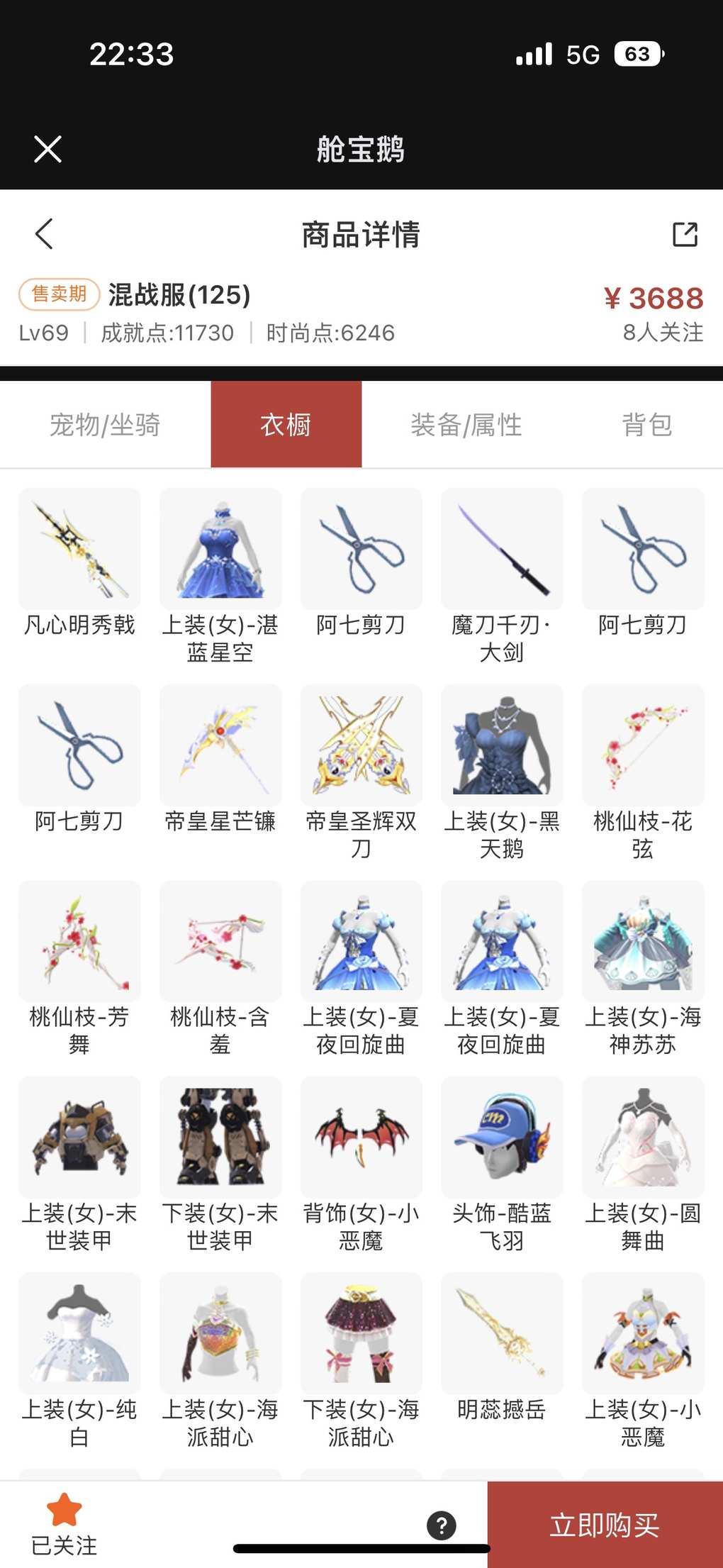Open the 上装(女)-海神苏苏 outfit
This screenshot has height=1568, width=723.
coord(643,943)
